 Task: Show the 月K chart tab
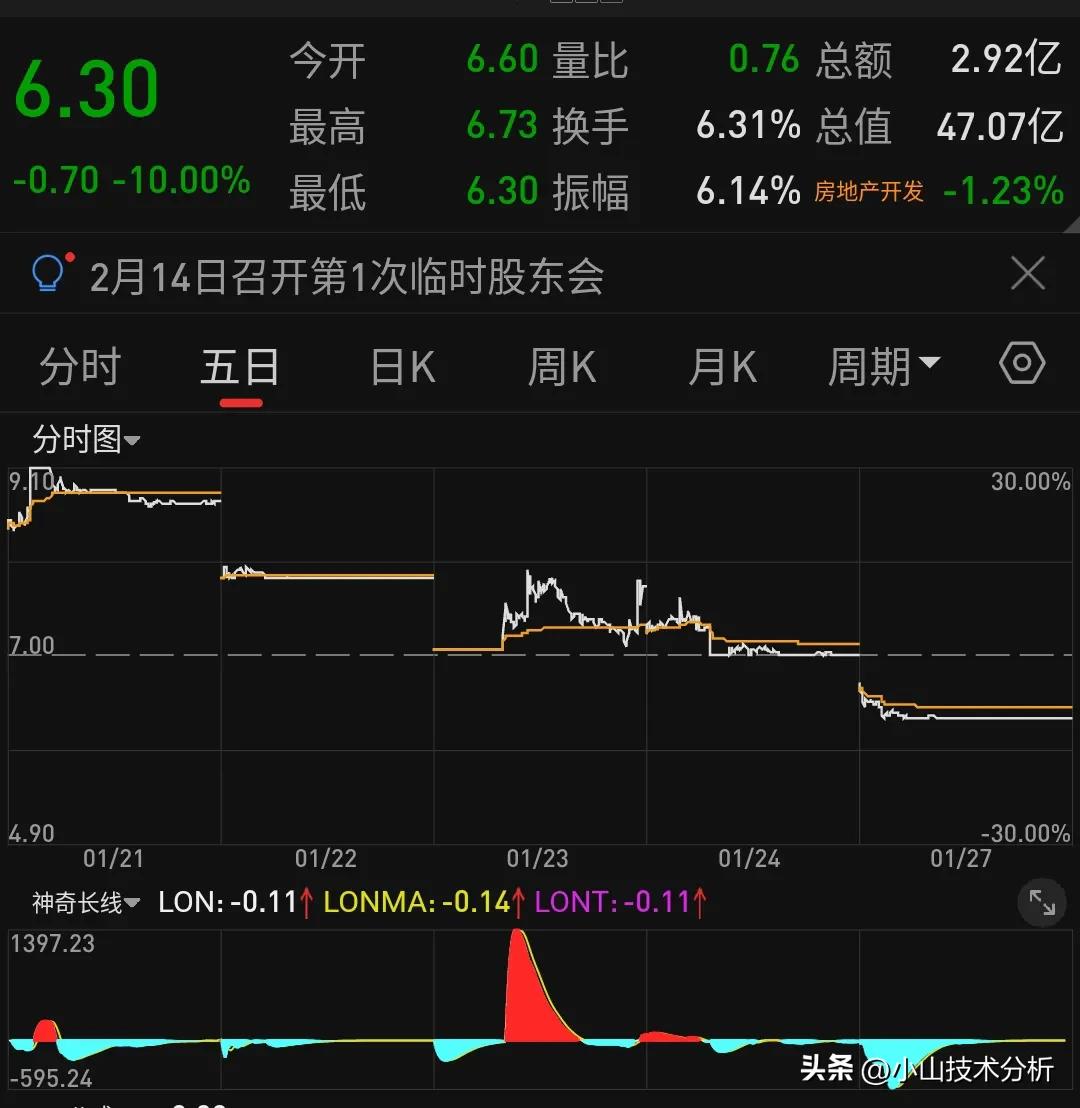(x=722, y=367)
